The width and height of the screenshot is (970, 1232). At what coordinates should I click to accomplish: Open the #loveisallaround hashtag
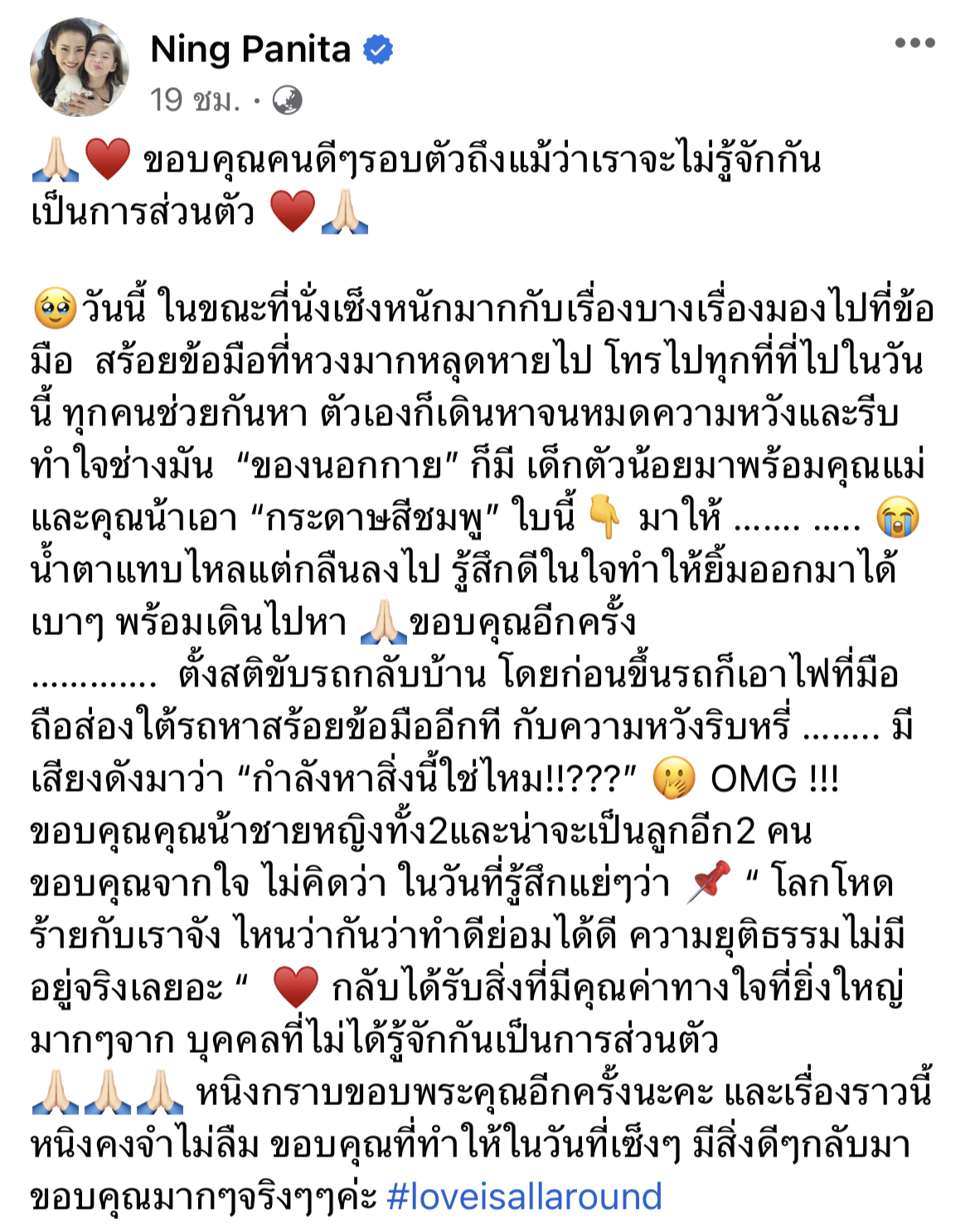click(524, 1196)
